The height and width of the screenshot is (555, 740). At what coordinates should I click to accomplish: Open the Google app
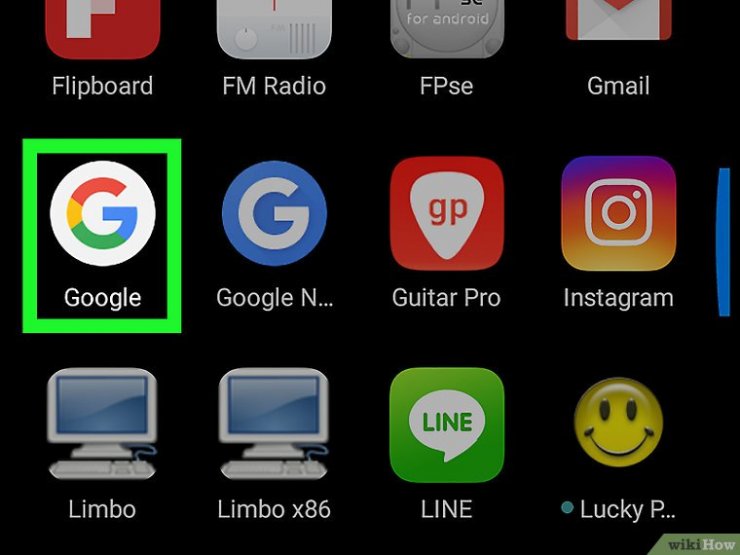(x=103, y=212)
